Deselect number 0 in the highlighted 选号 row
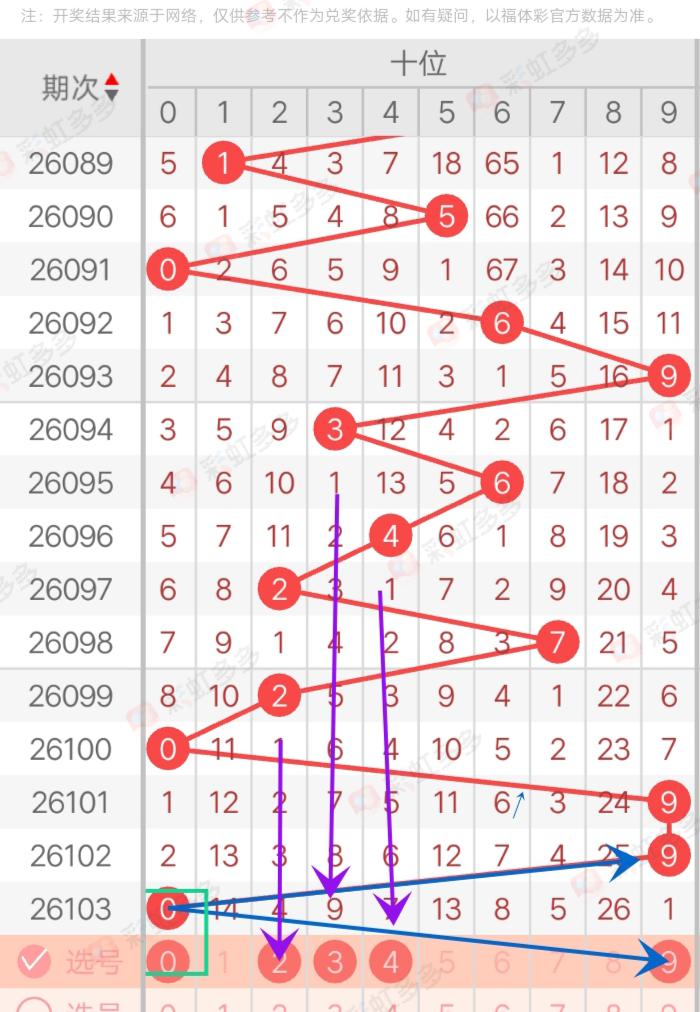The height and width of the screenshot is (1012, 700). 168,962
